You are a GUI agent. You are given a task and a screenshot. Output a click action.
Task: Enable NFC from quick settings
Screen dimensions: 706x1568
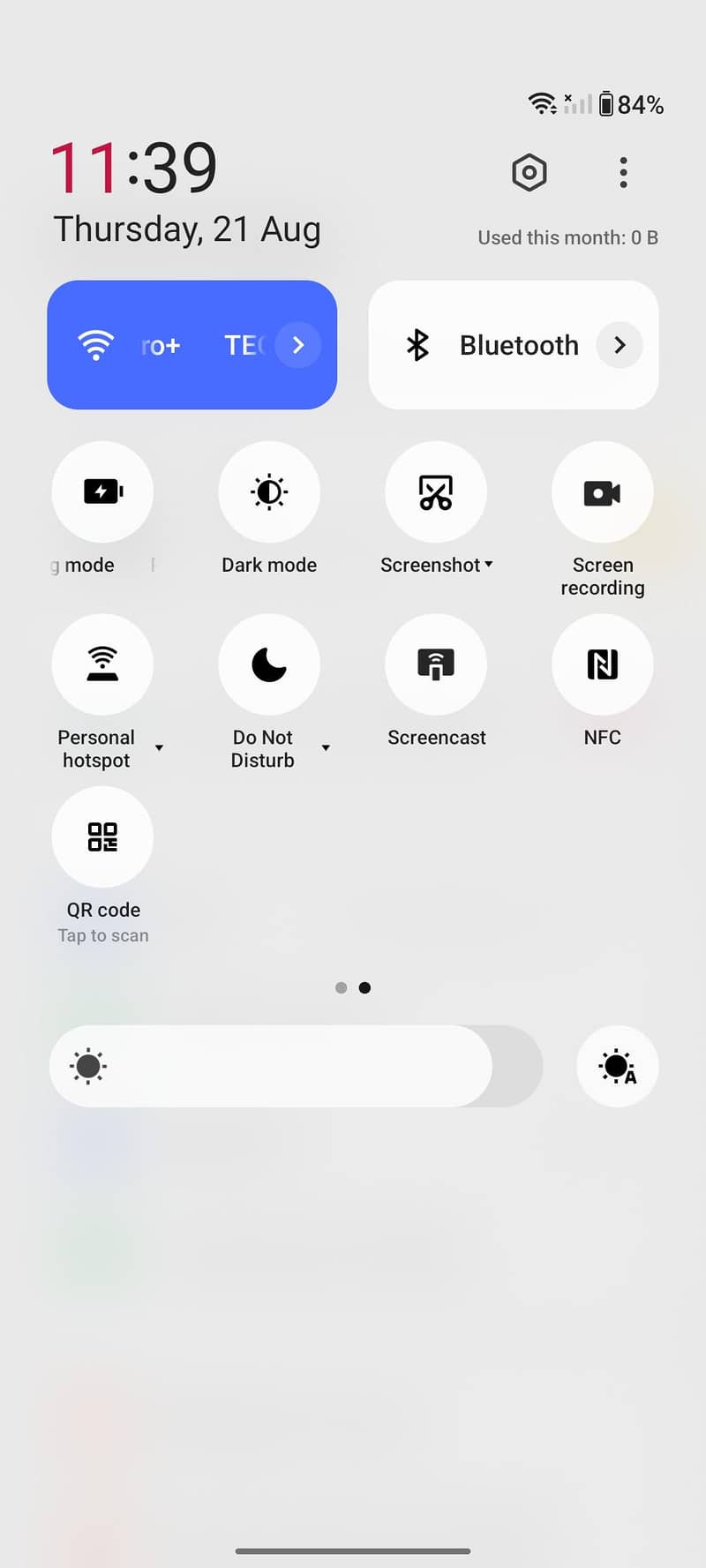coord(603,664)
